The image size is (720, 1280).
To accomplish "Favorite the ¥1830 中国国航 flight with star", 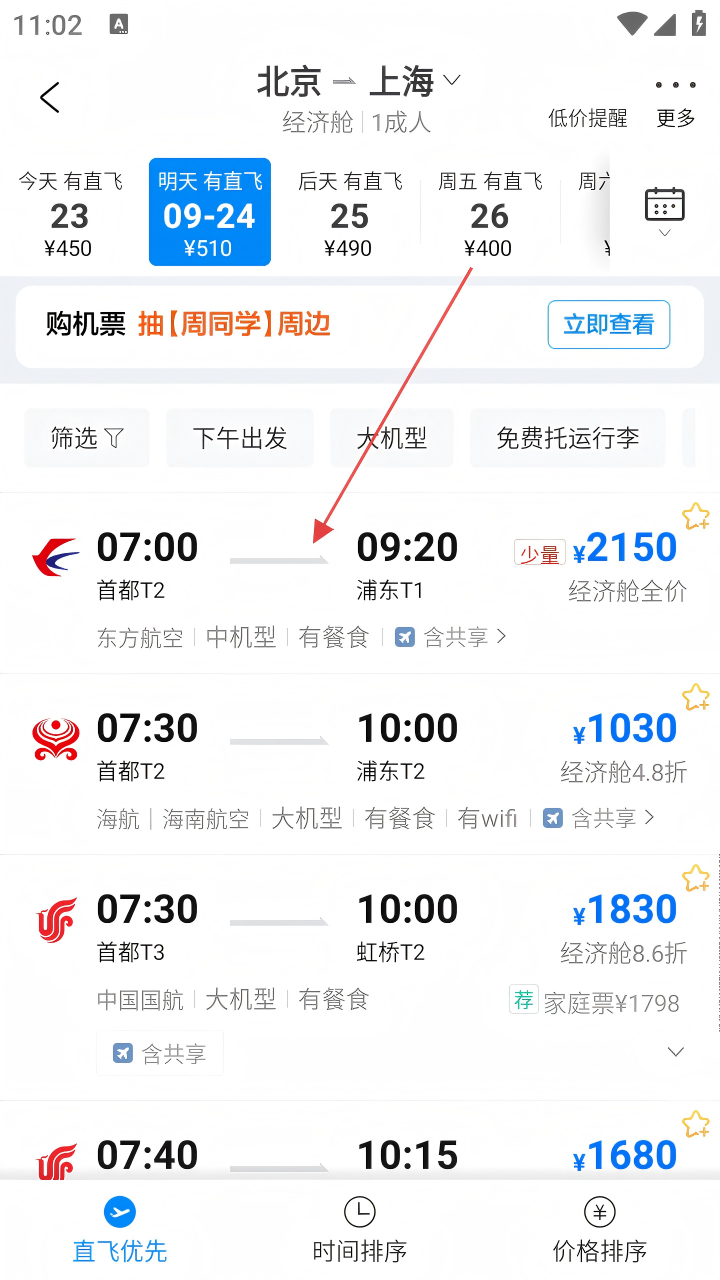I will (x=696, y=879).
